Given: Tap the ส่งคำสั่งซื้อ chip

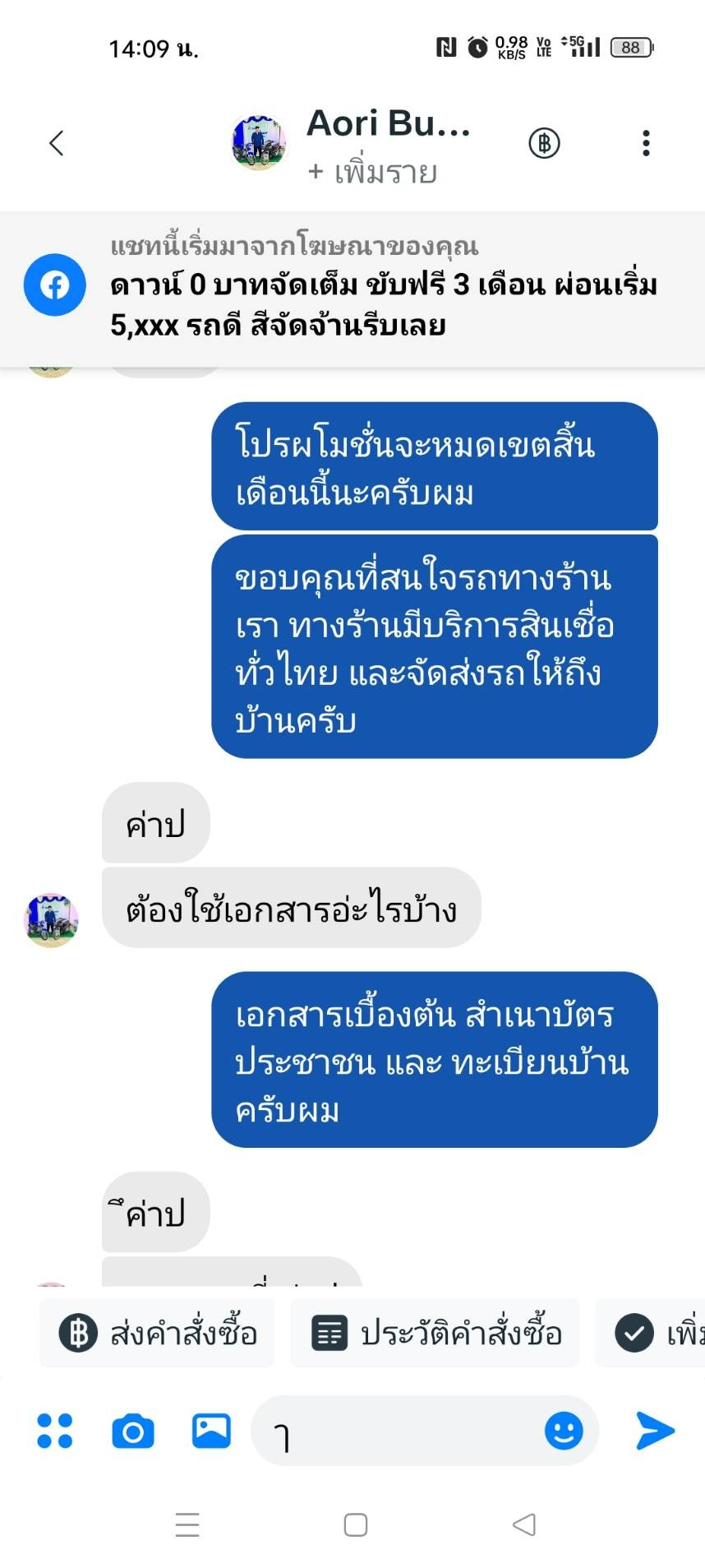Looking at the screenshot, I should [158, 1333].
